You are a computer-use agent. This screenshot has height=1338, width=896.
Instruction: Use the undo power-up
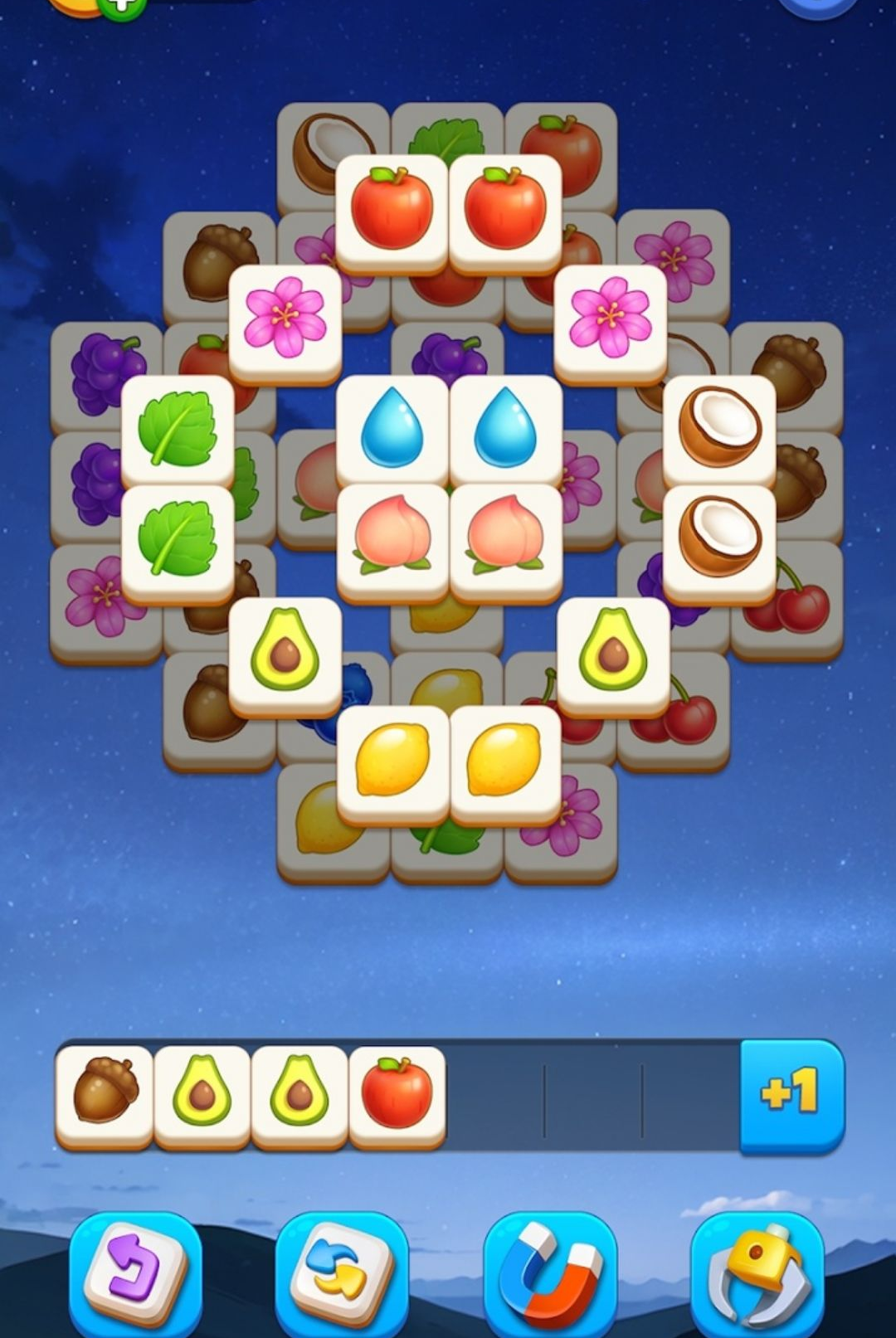click(x=135, y=1274)
